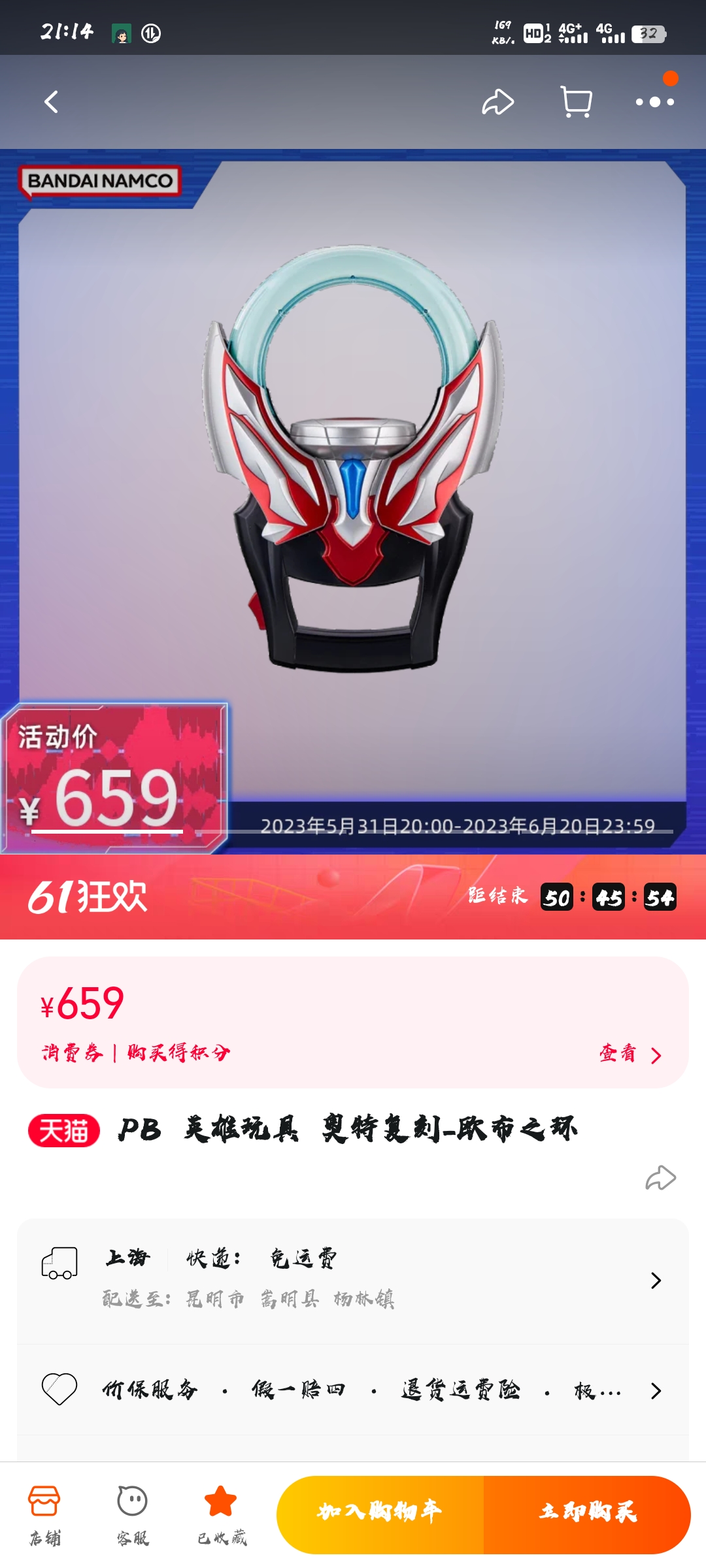The height and width of the screenshot is (1568, 706).
Task: Open the three-dot overflow menu
Action: click(x=655, y=102)
